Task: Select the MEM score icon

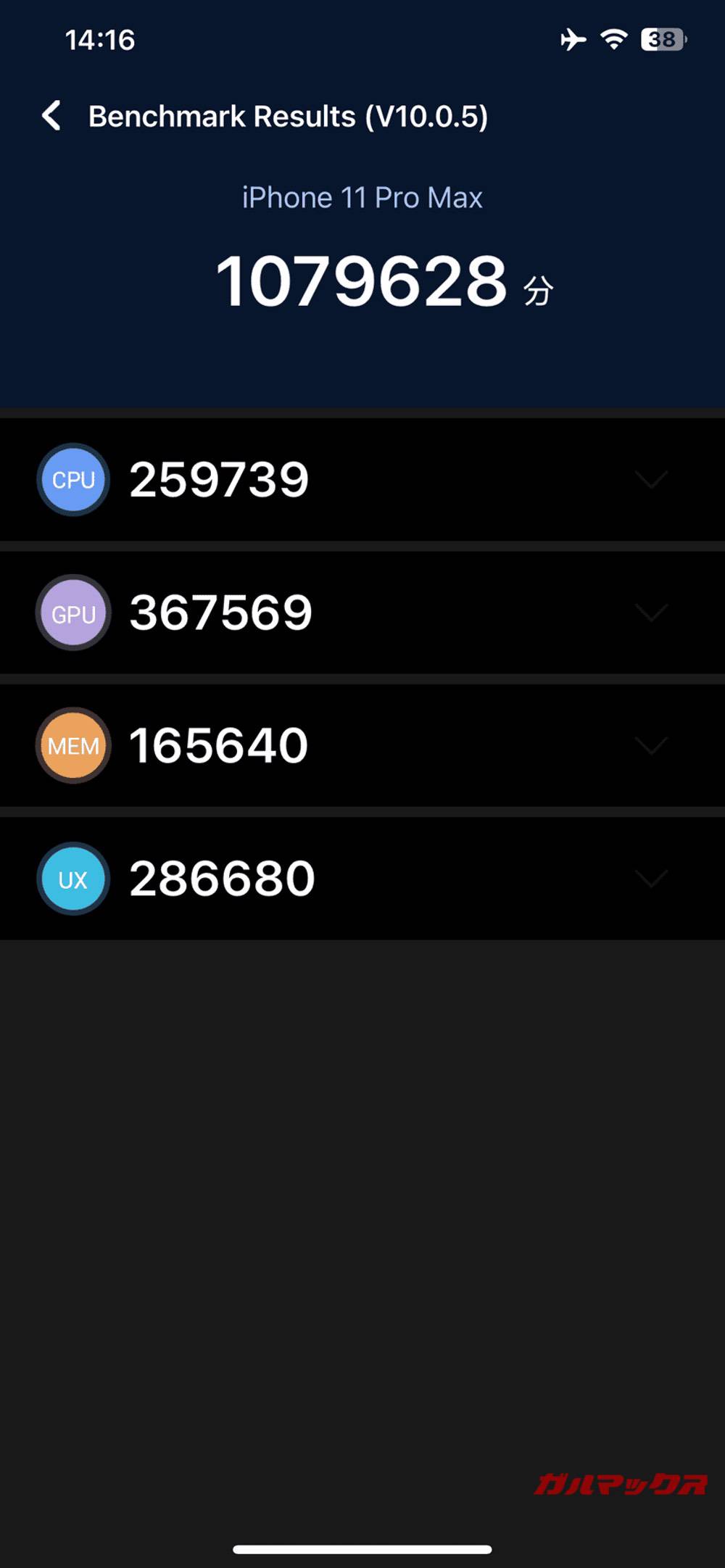Action: click(72, 745)
